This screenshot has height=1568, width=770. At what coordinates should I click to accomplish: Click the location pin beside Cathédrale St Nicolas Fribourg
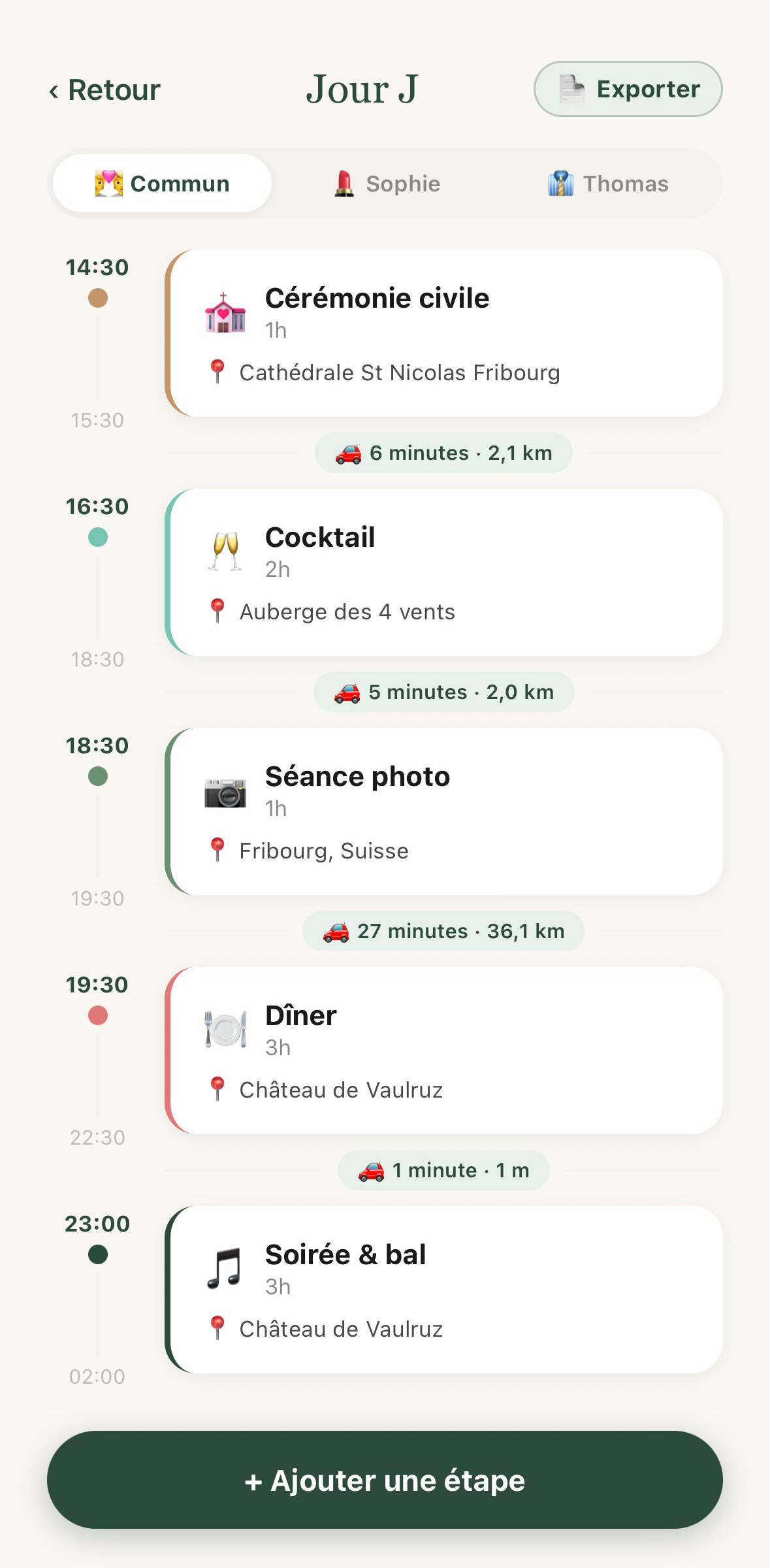[x=217, y=371]
